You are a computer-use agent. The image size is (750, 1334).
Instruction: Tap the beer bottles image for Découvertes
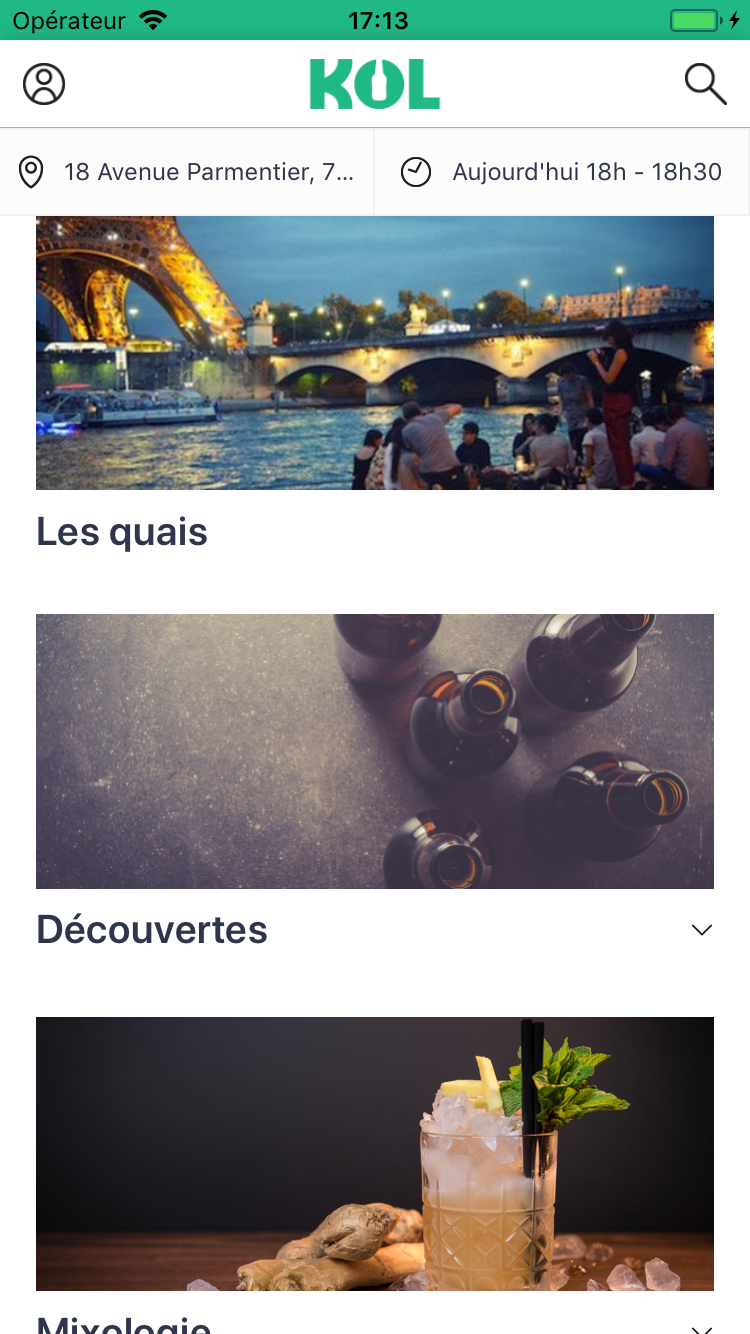375,751
